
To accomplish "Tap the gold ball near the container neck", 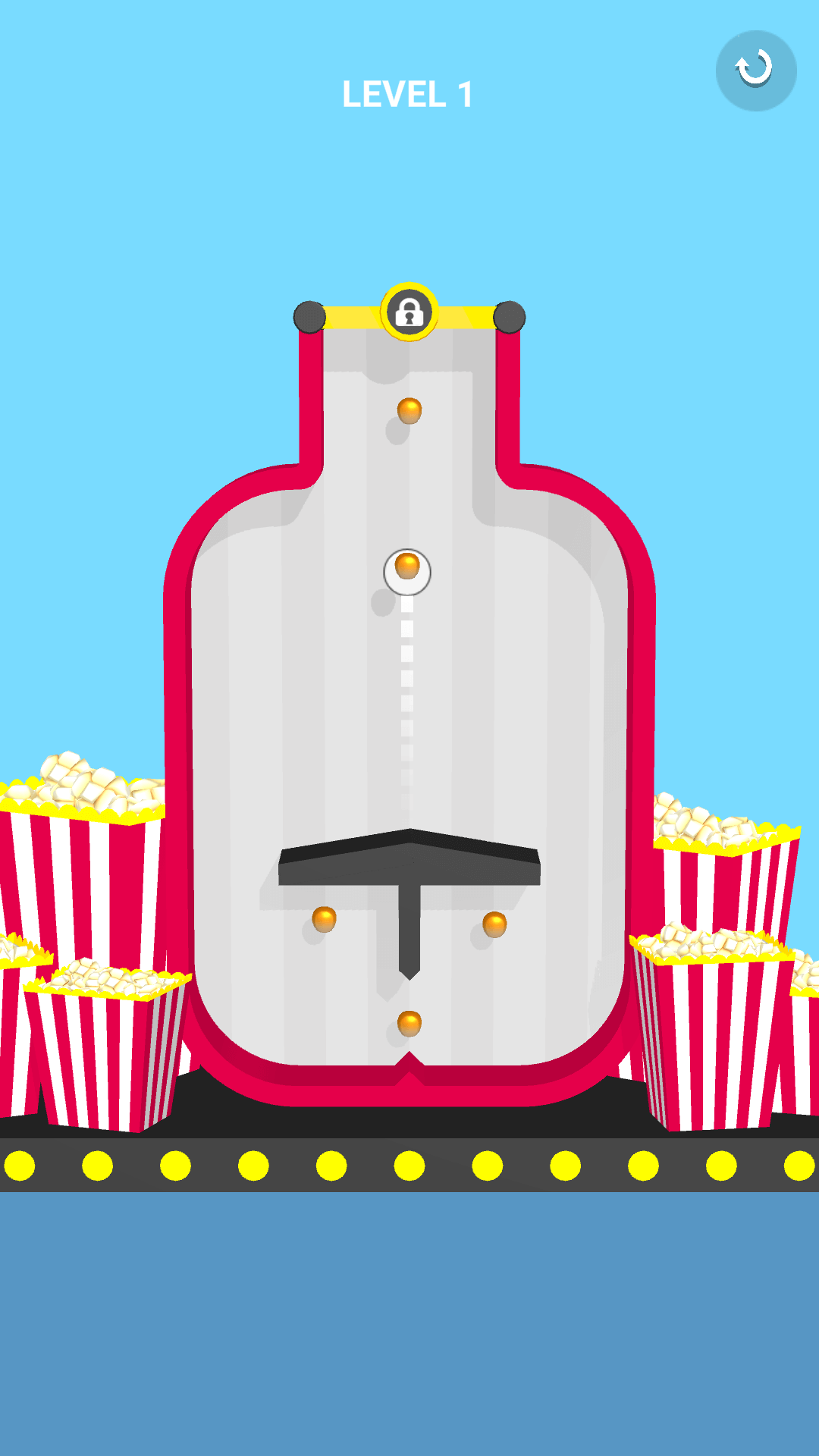I will click(409, 409).
